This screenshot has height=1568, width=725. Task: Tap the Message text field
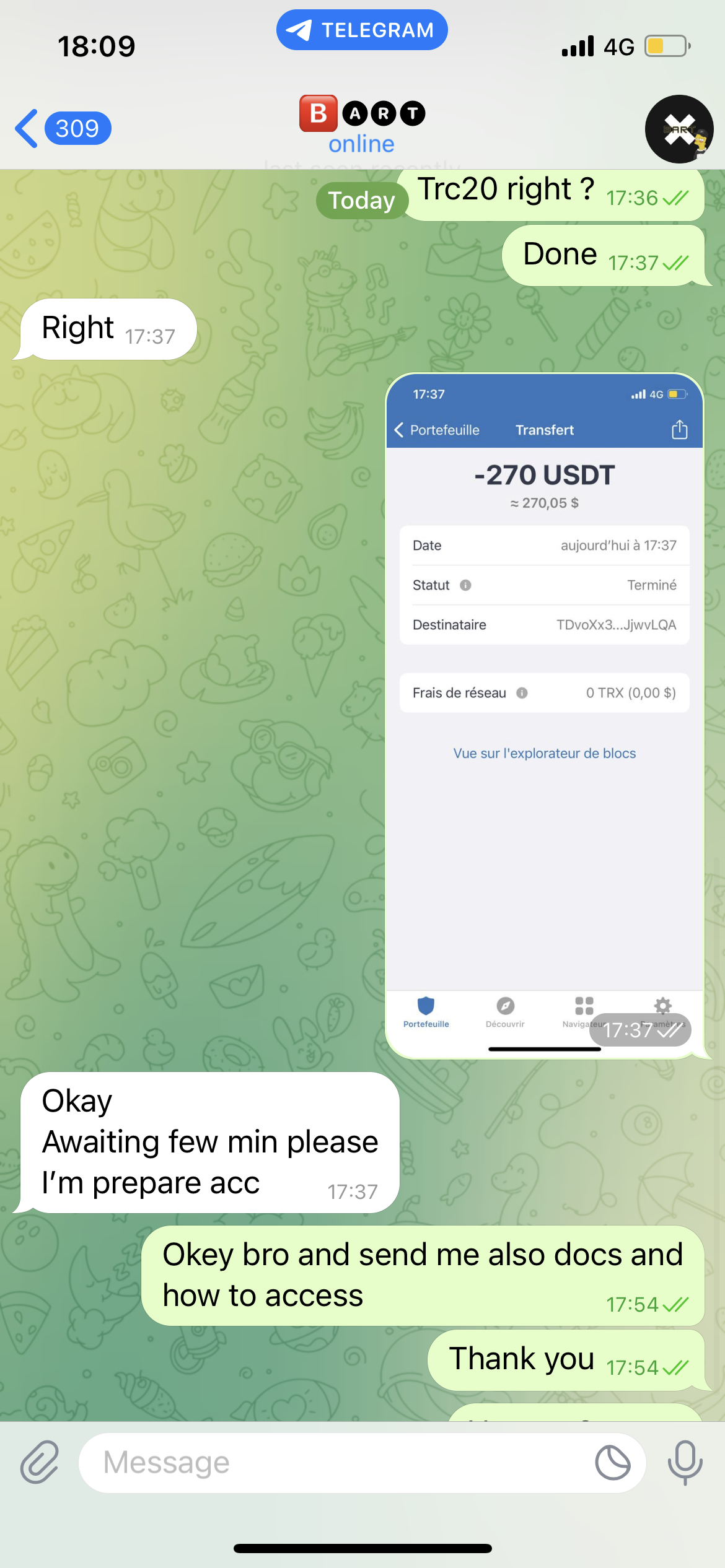pyautogui.click(x=335, y=1463)
